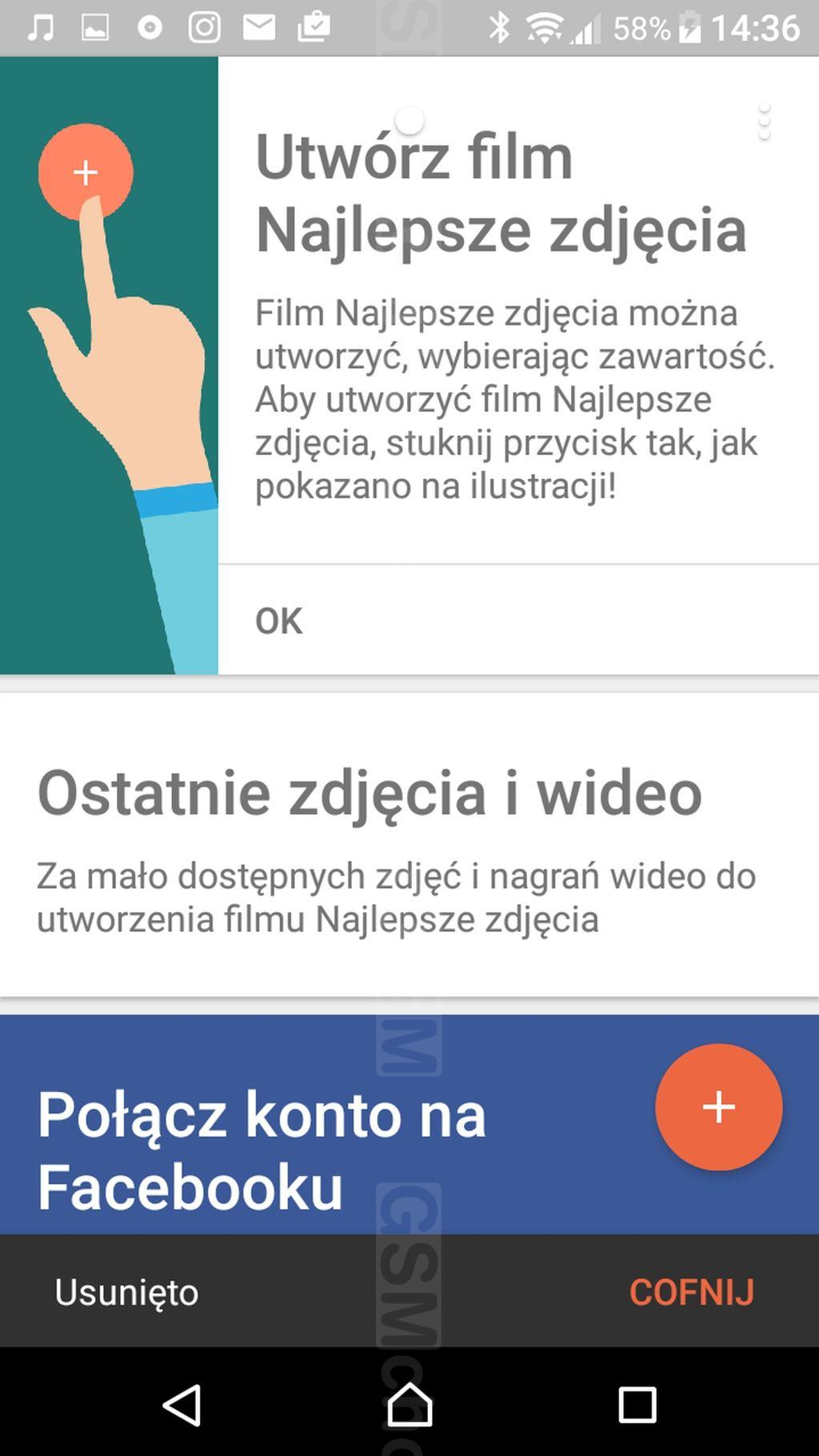Open the Ostatnie zdjęcia i wideo card
819x1456 pixels.
[409, 845]
